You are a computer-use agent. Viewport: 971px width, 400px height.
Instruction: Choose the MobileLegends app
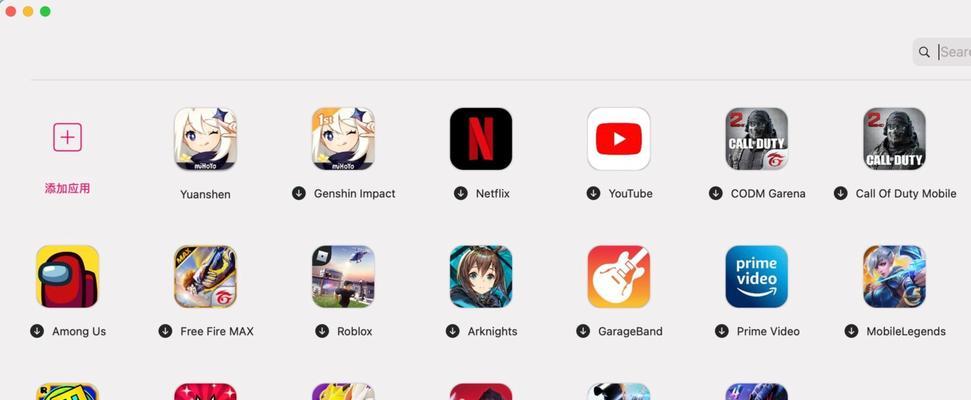pos(895,276)
